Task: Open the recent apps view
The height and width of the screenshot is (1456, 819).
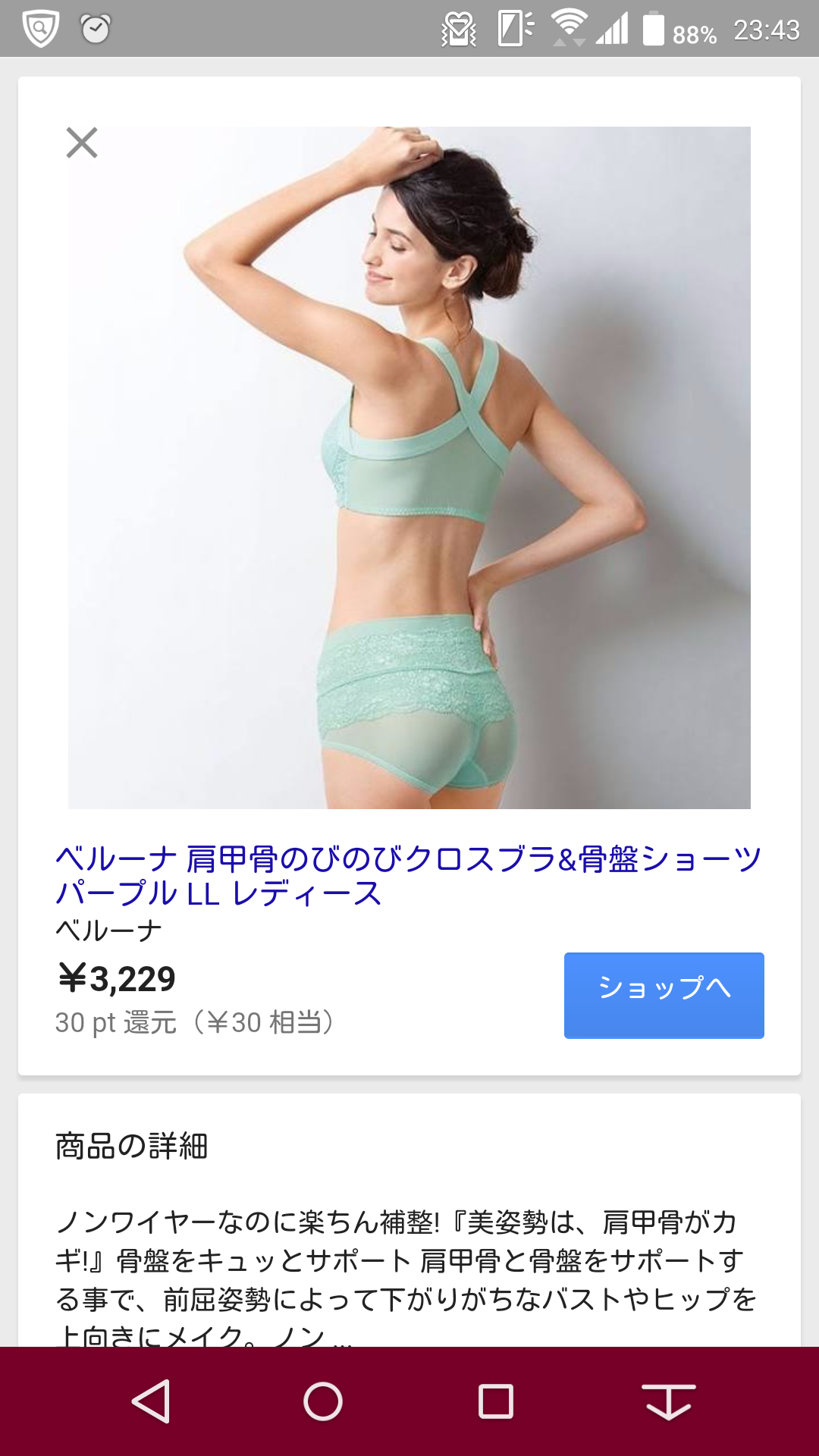Action: [x=496, y=1401]
